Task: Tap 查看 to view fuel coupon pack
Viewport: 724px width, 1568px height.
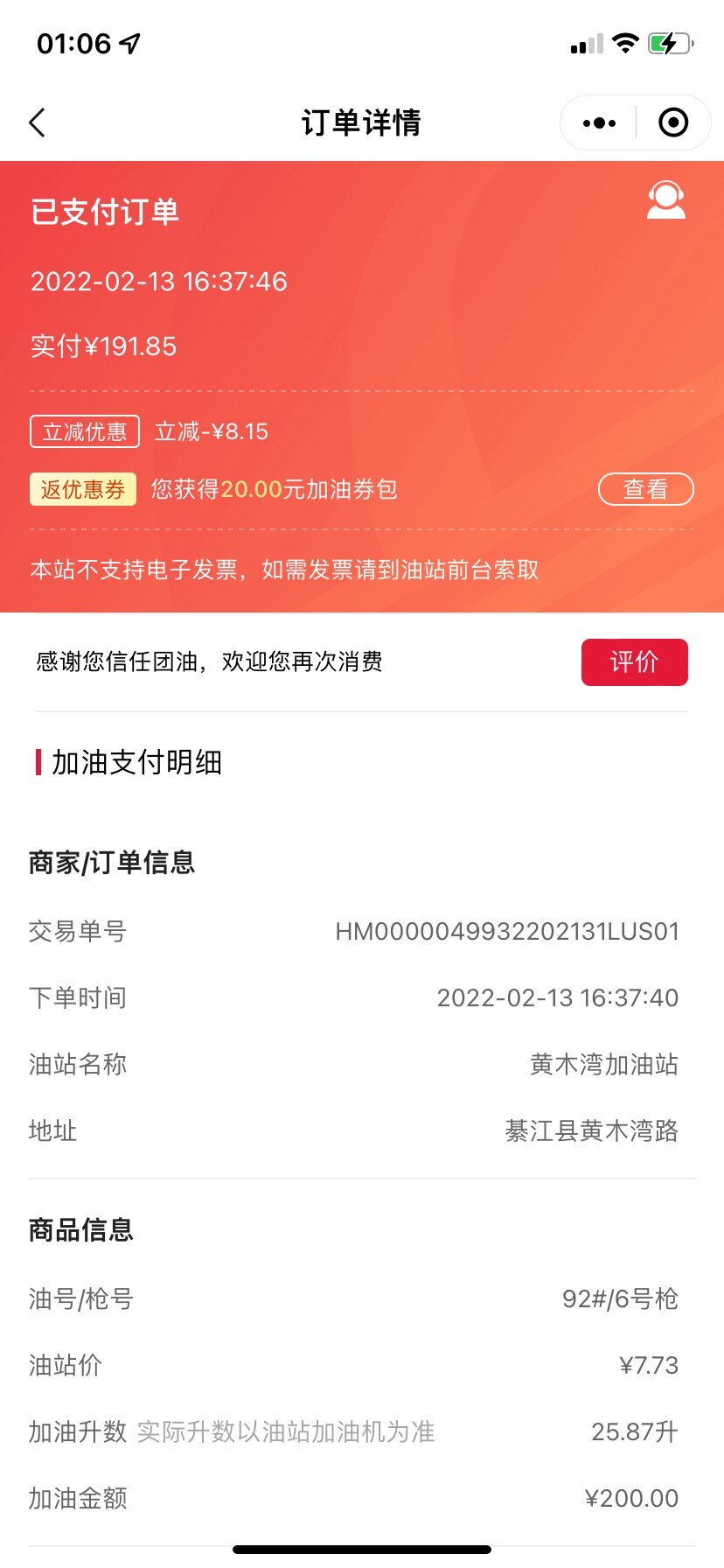Action: coord(645,489)
